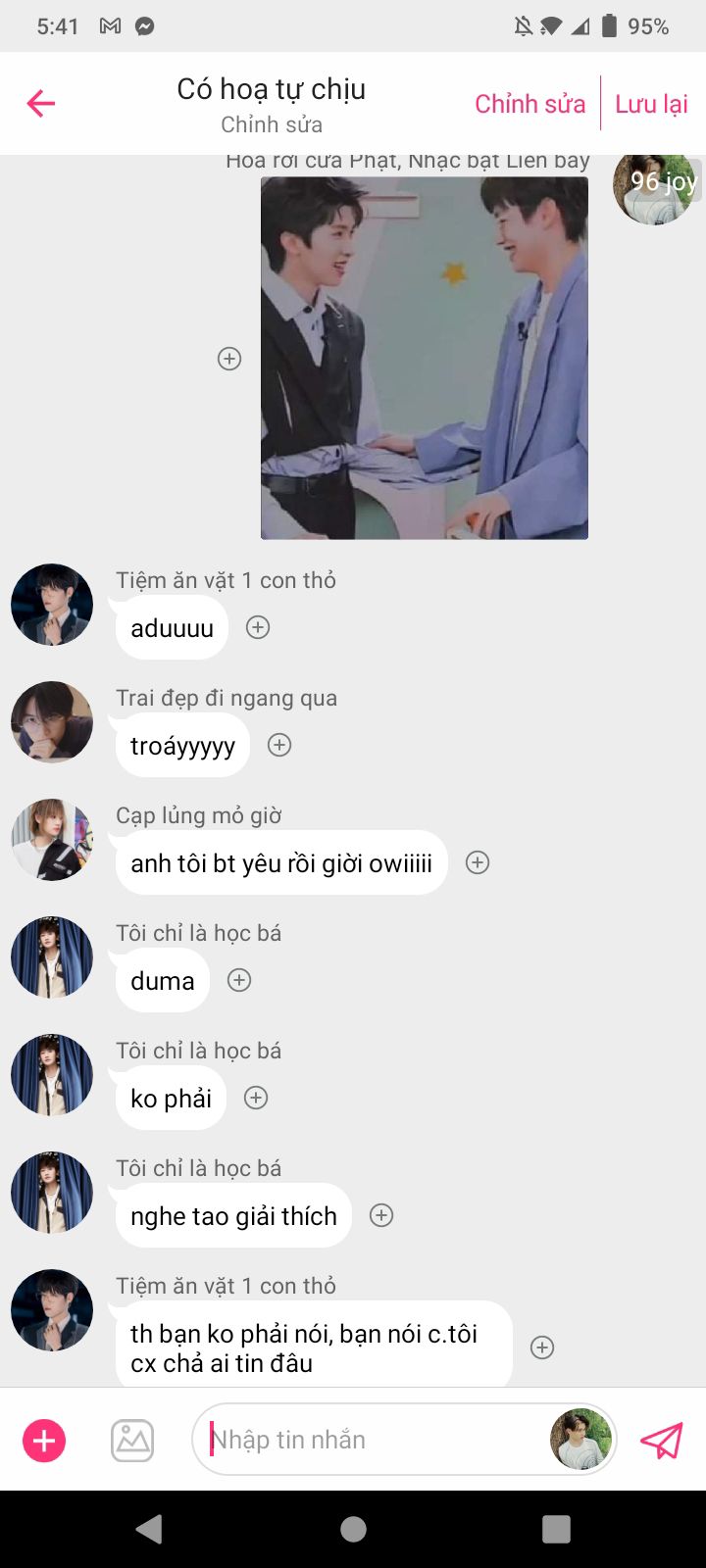Tap the plus icon beside message "duma"

tap(239, 980)
